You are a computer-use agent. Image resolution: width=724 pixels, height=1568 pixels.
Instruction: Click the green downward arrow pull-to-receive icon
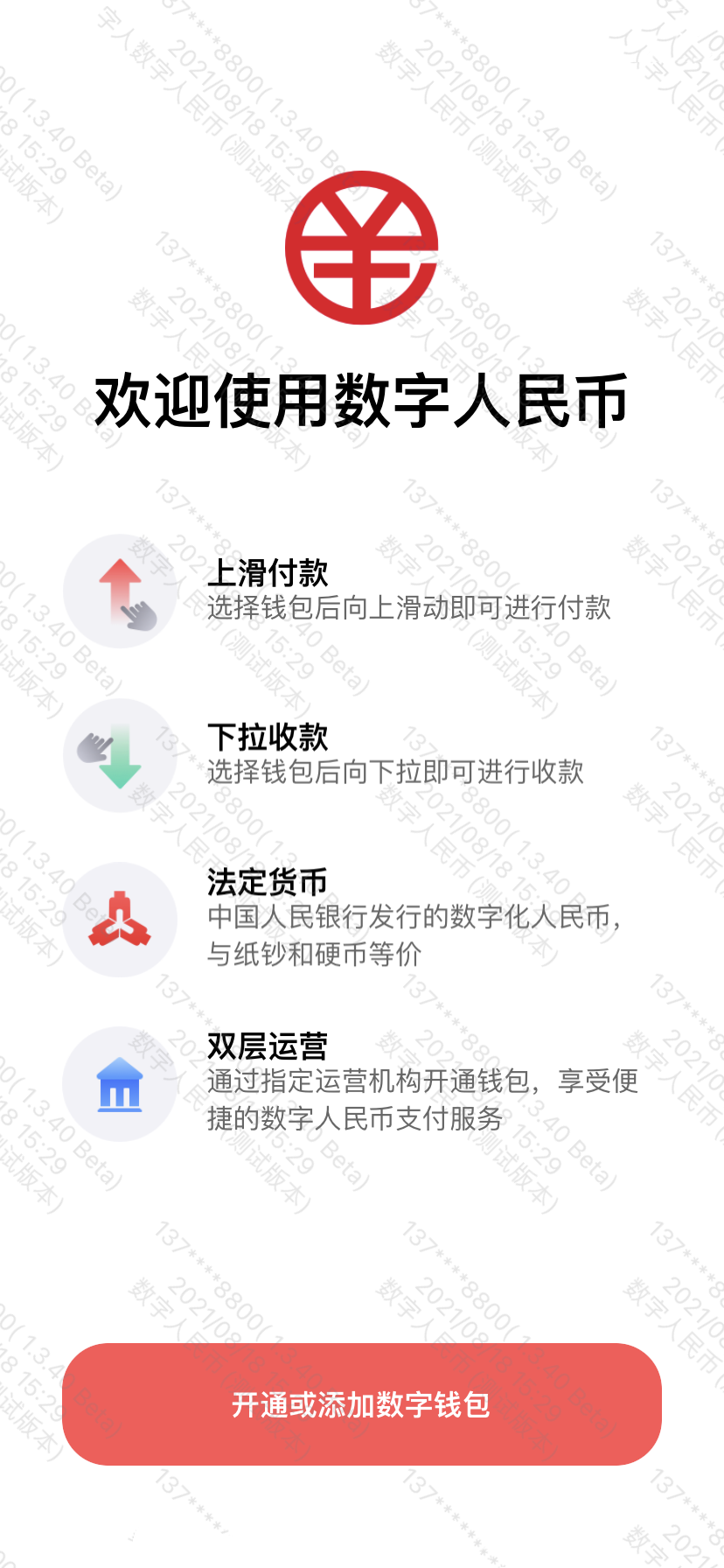click(120, 756)
